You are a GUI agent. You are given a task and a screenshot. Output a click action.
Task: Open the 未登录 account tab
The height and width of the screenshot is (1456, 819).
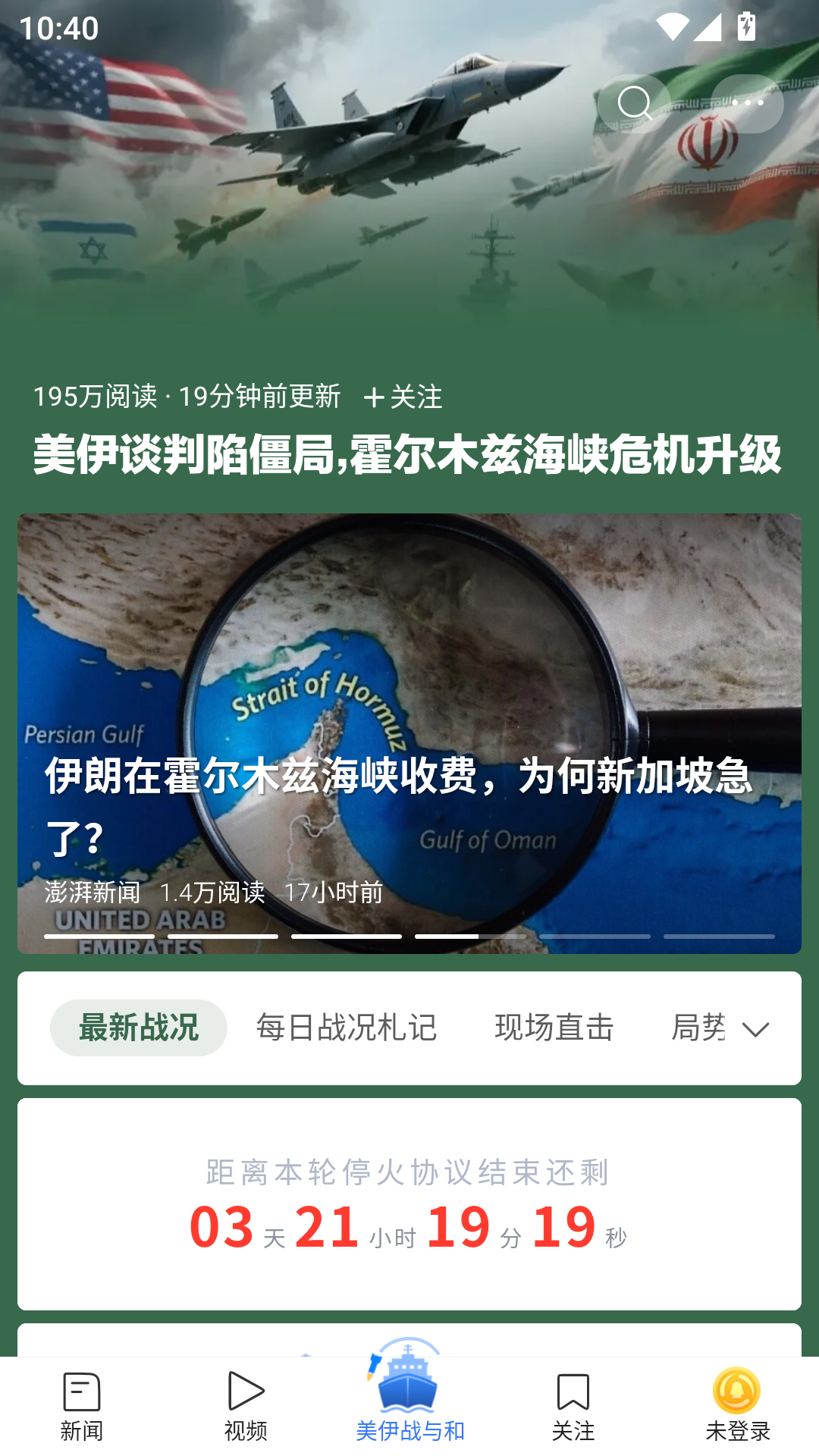click(737, 1406)
